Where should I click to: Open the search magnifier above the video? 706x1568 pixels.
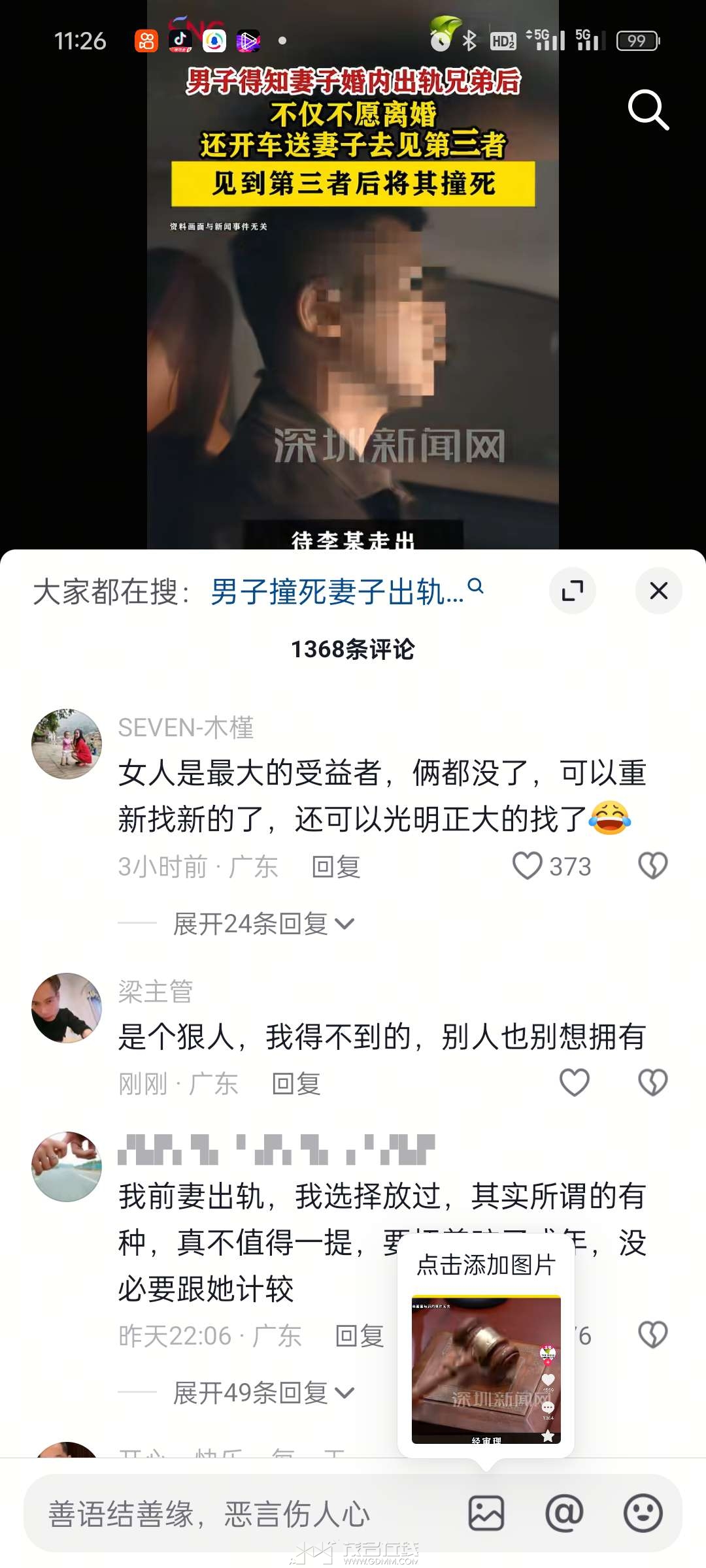[648, 110]
